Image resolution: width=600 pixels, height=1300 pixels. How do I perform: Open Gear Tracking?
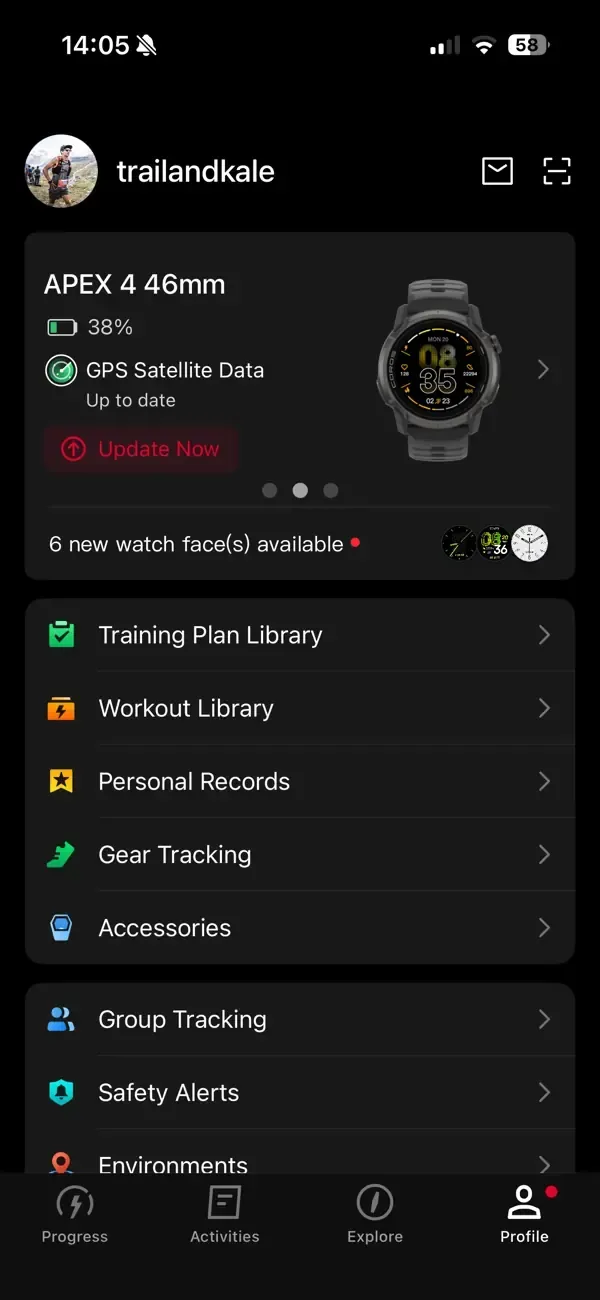[300, 854]
